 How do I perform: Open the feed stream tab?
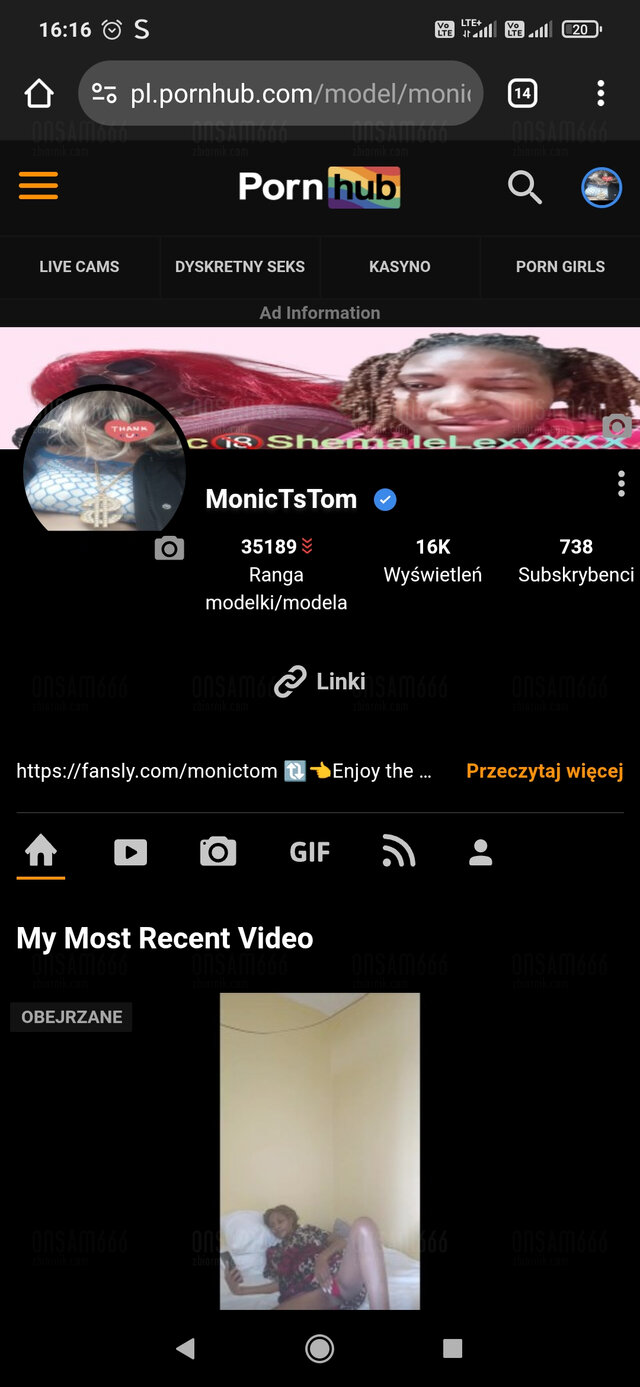coord(398,852)
